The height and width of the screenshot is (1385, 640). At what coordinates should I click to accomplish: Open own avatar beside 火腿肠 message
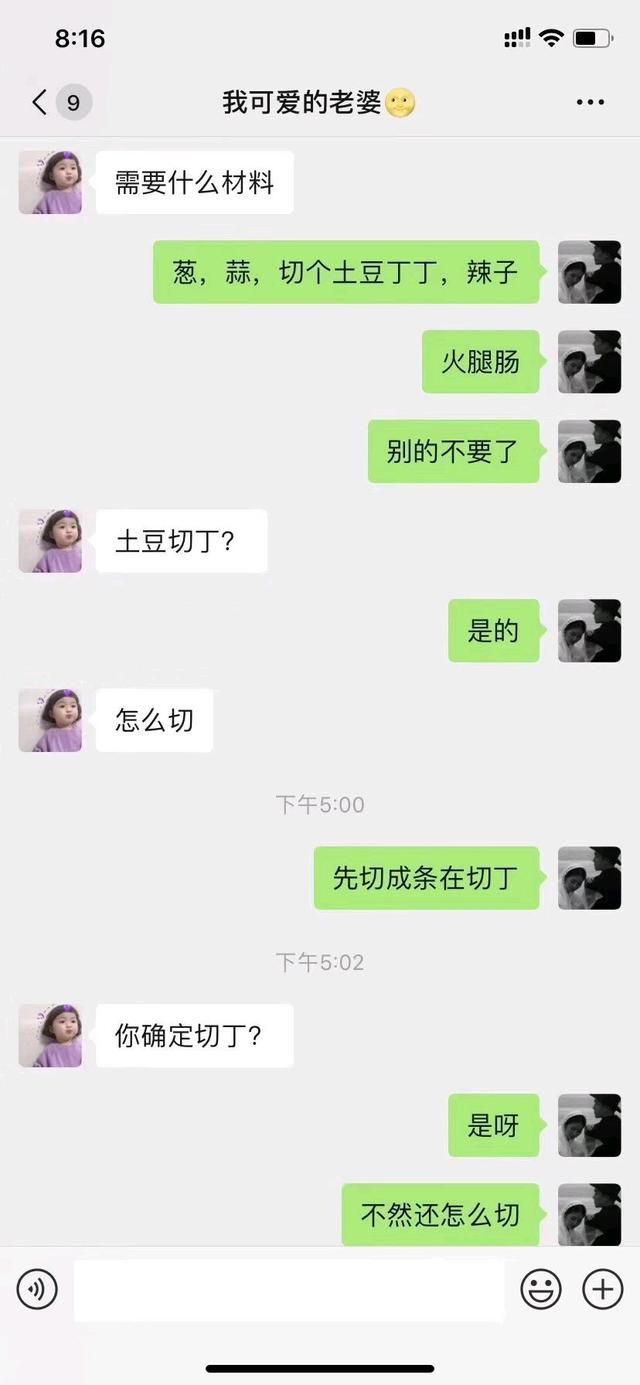tap(589, 361)
